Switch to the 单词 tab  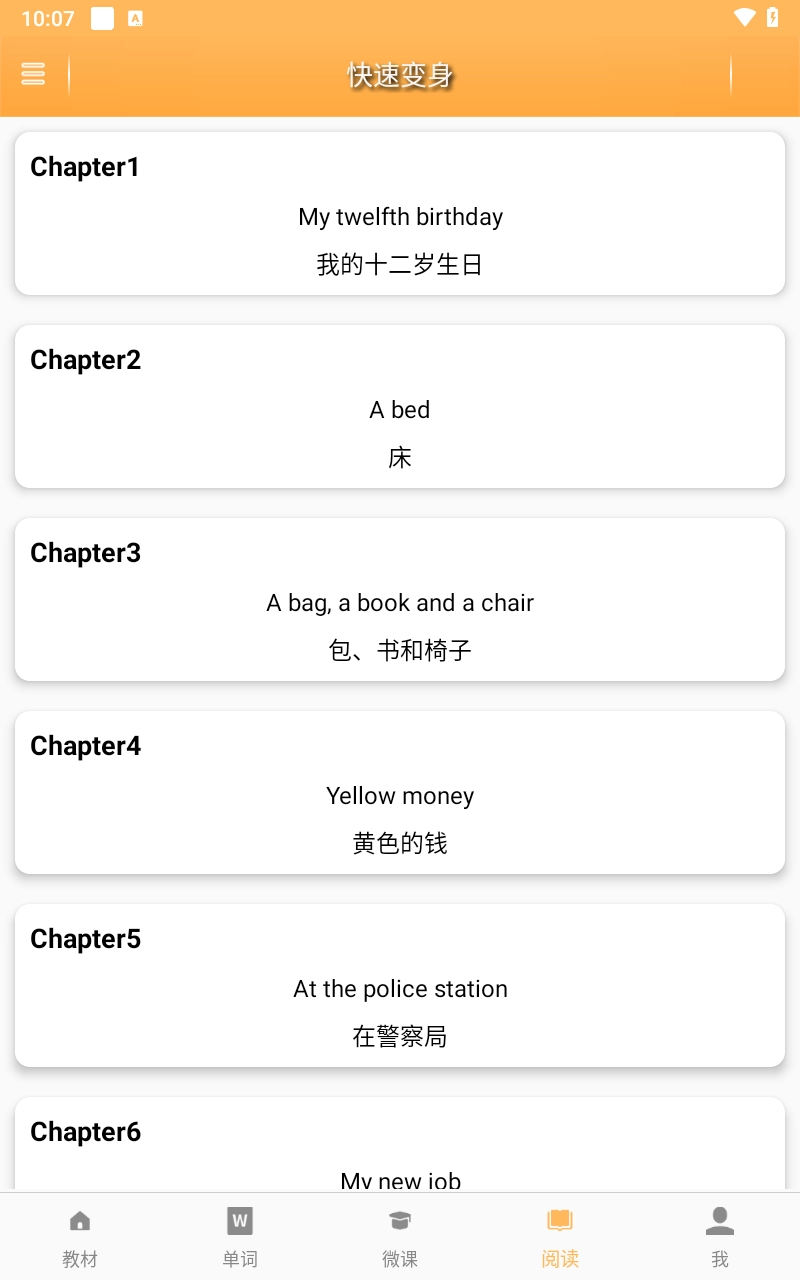(240, 1236)
